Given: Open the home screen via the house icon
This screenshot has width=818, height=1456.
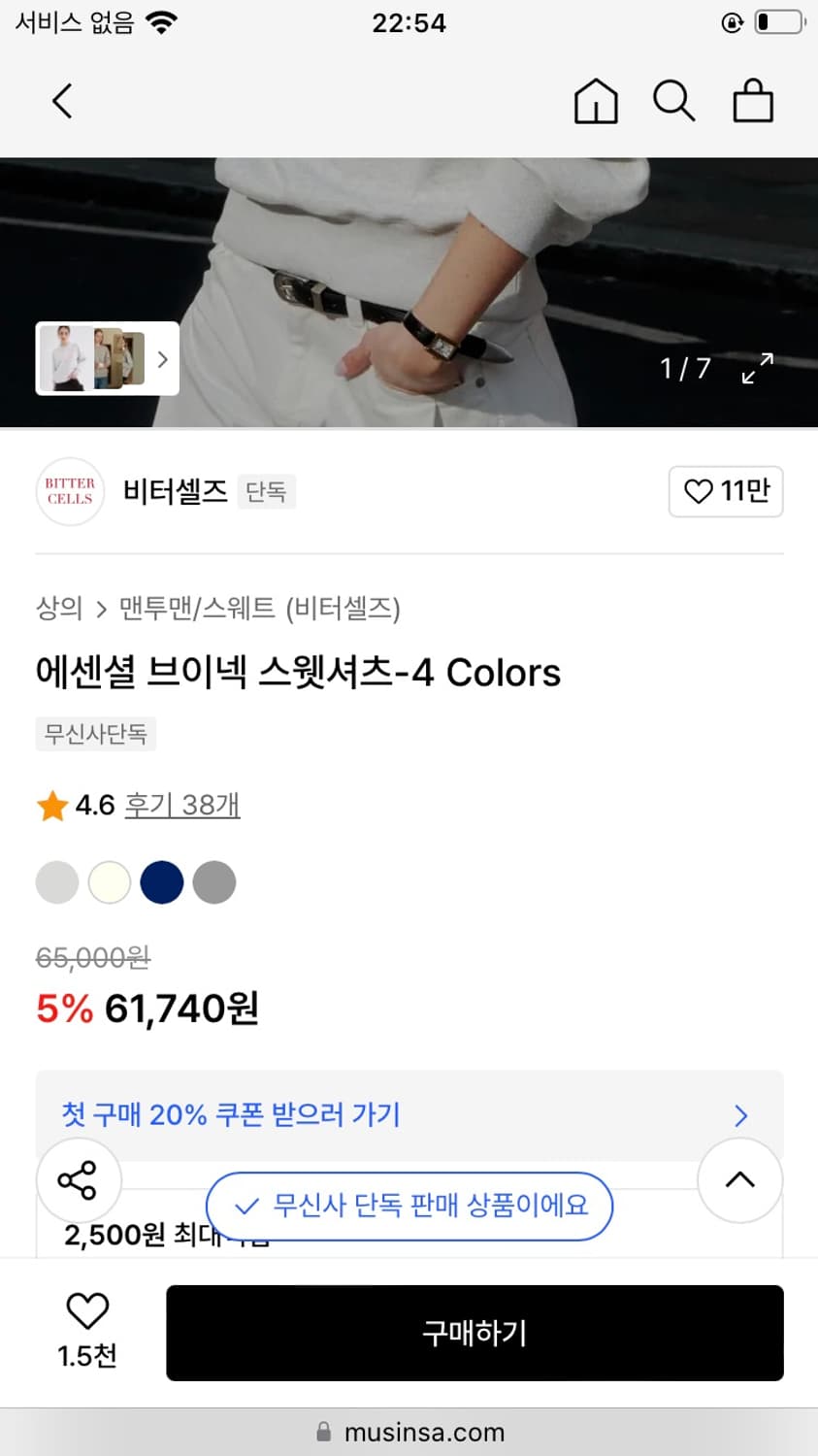Looking at the screenshot, I should [596, 100].
